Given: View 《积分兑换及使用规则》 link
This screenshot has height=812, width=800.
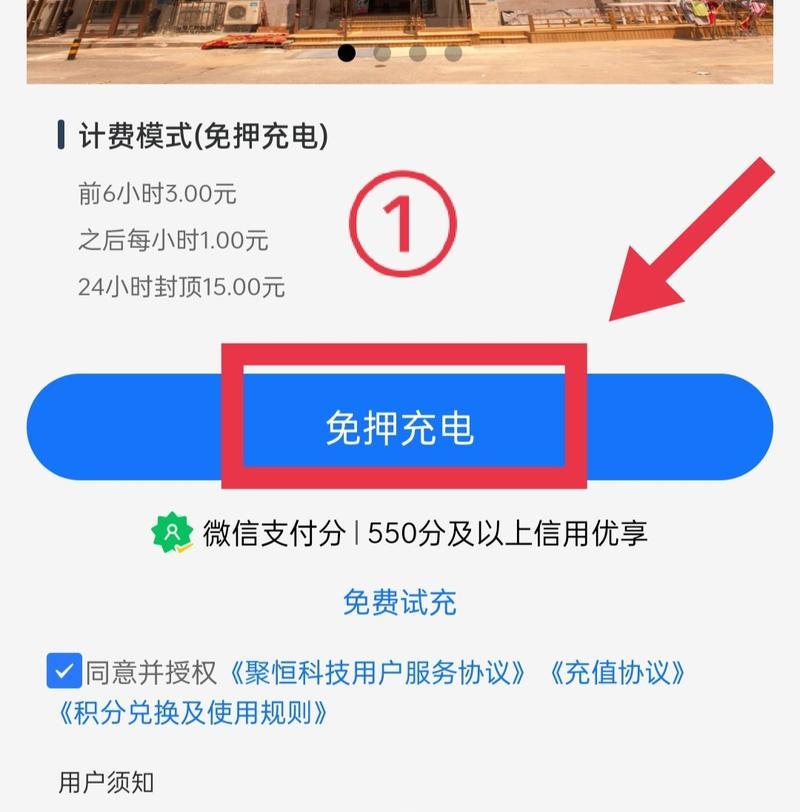Looking at the screenshot, I should point(193,713).
